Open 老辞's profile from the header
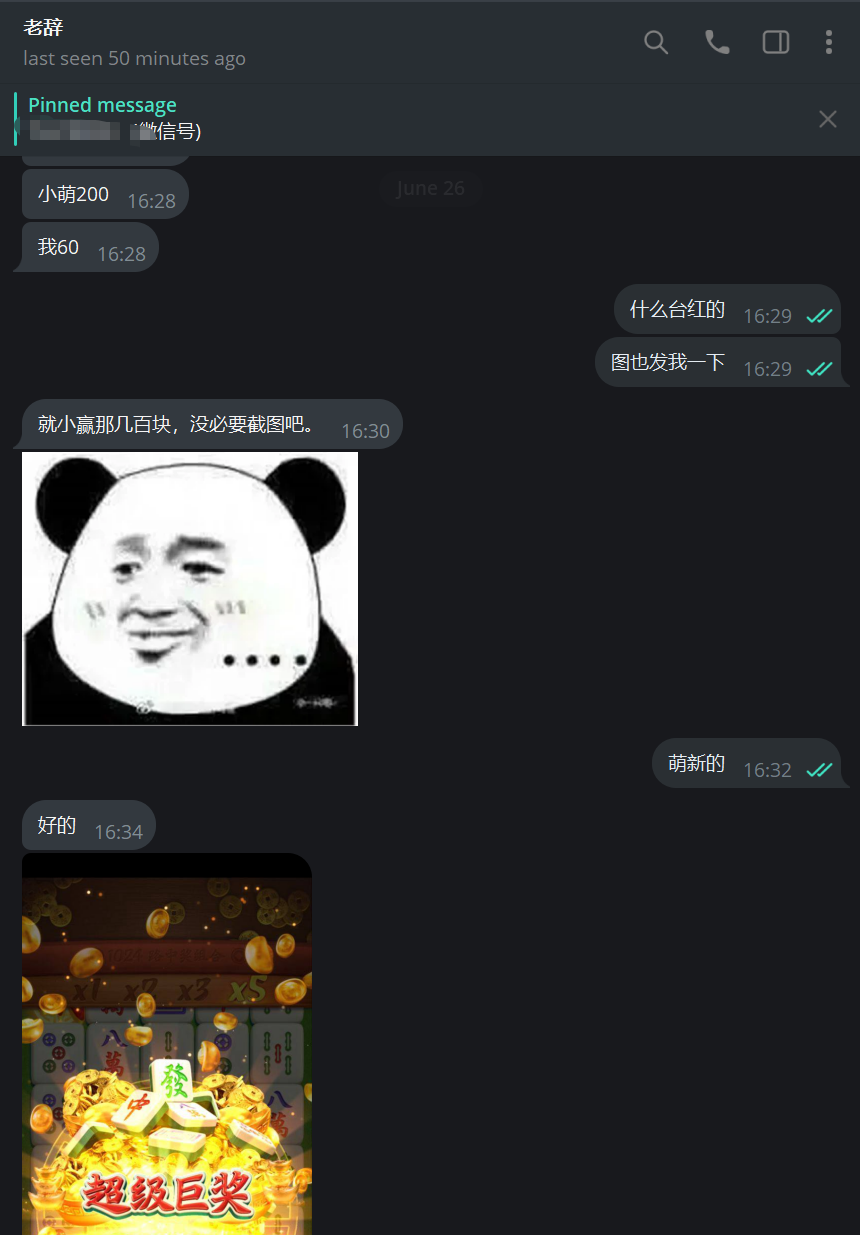The height and width of the screenshot is (1235, 860). click(134, 43)
